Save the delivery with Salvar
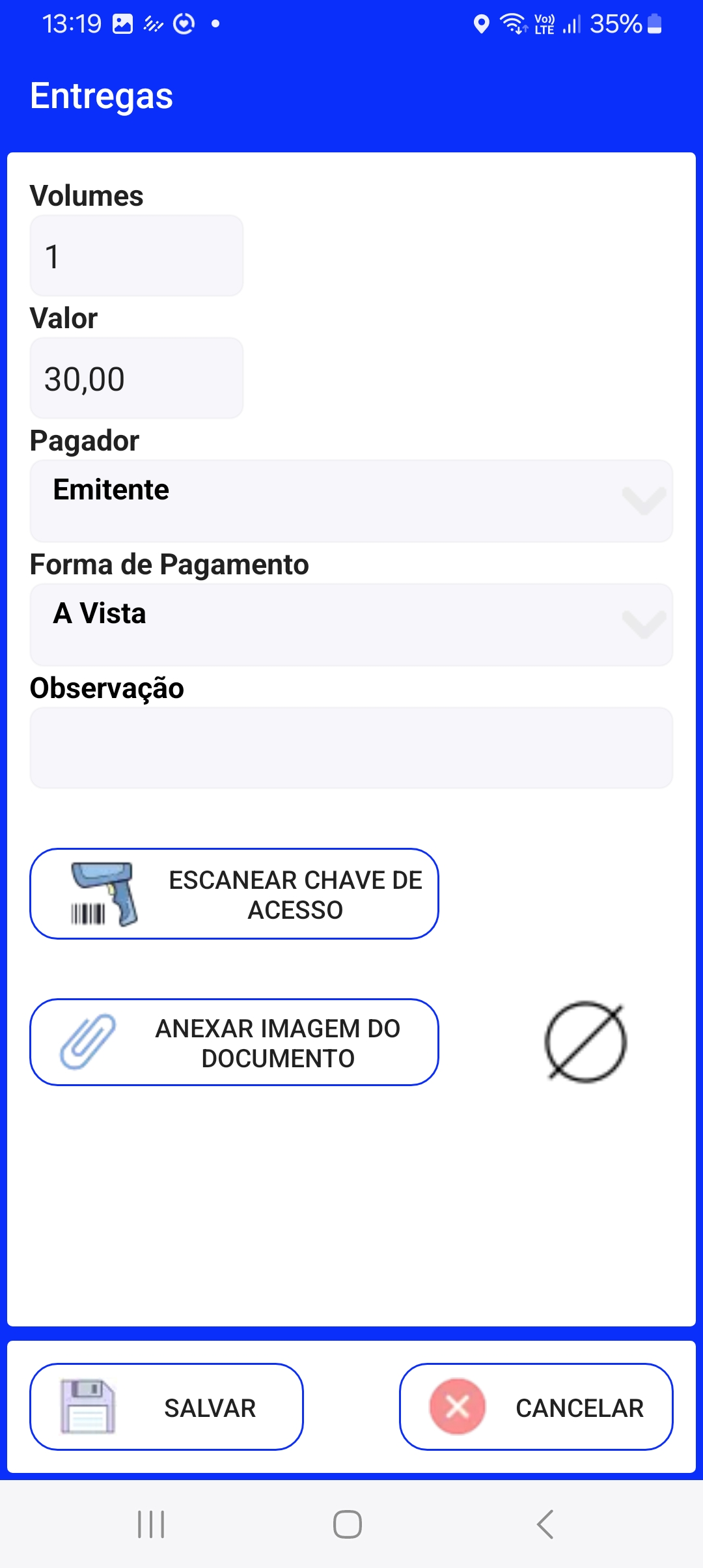The image size is (703, 1568). coord(167,1407)
